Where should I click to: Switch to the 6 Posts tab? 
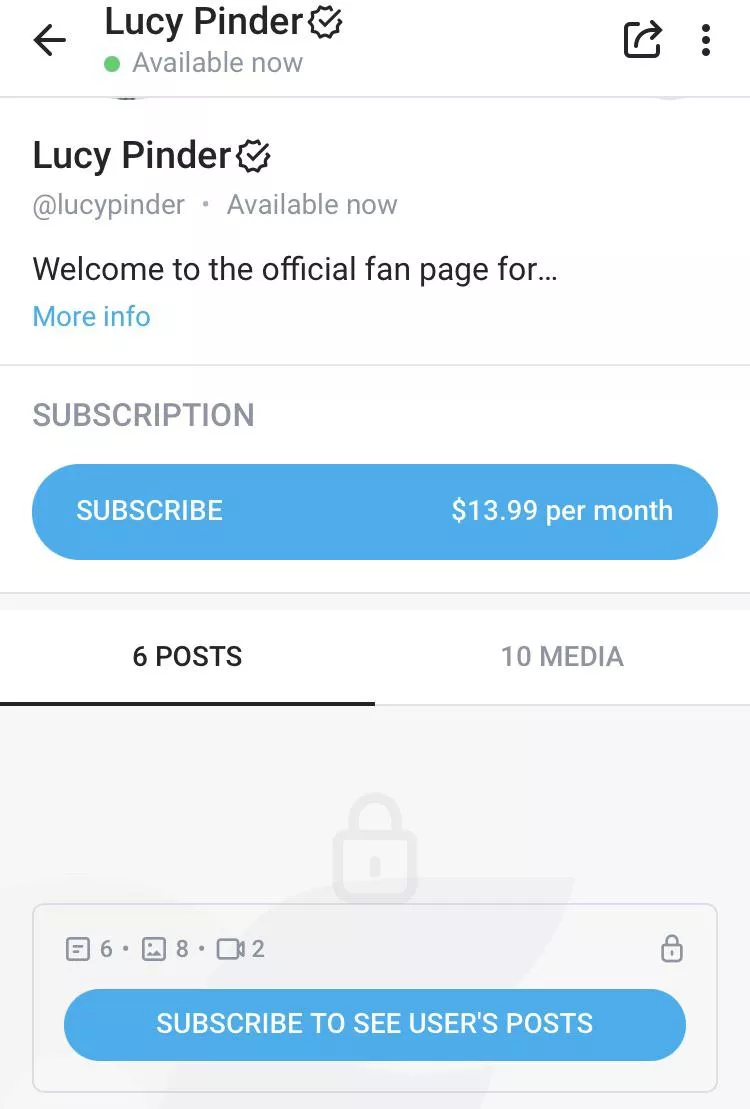[x=187, y=657]
